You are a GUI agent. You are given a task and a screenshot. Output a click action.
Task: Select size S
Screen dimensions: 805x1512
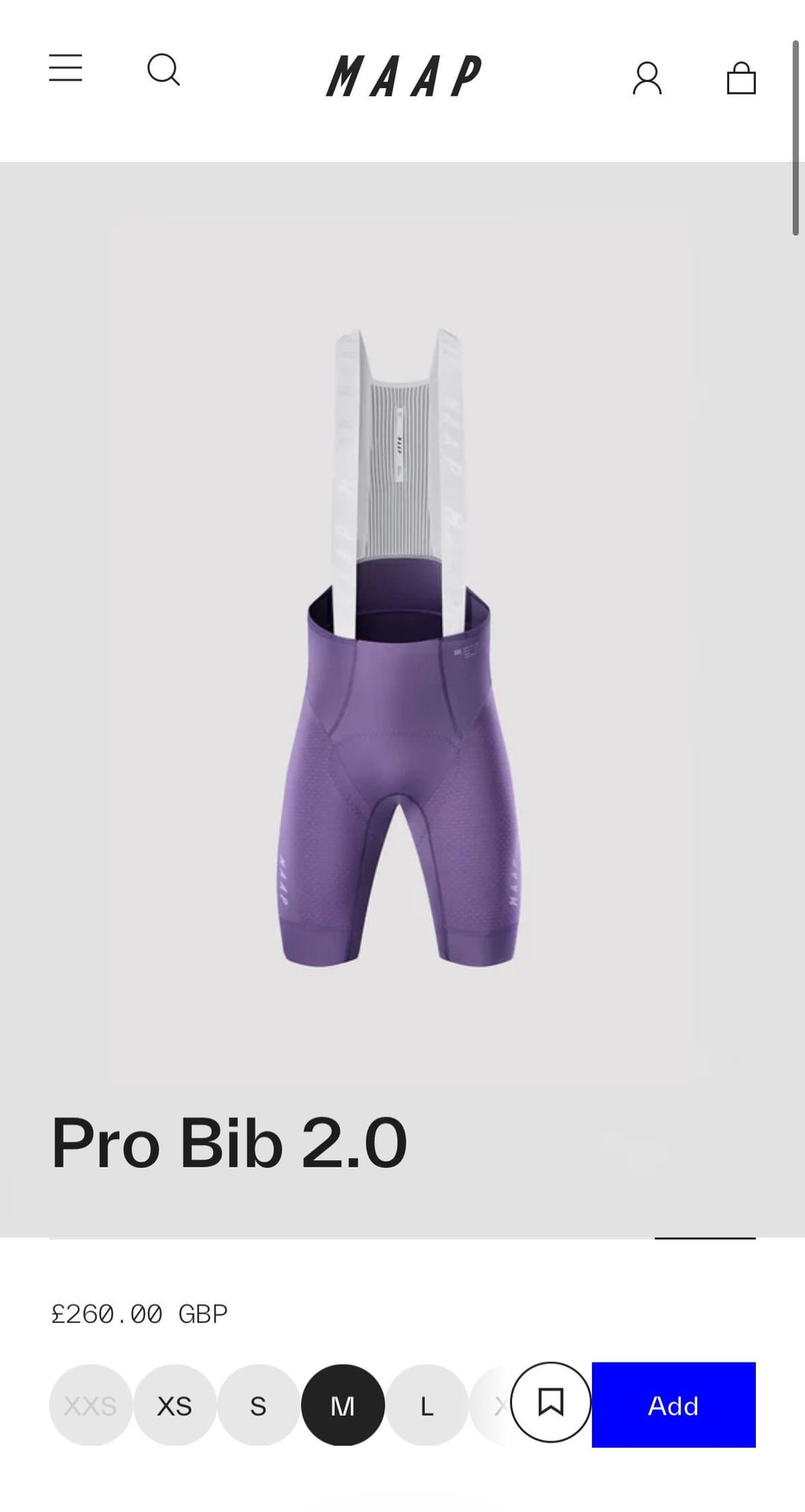(x=258, y=1406)
